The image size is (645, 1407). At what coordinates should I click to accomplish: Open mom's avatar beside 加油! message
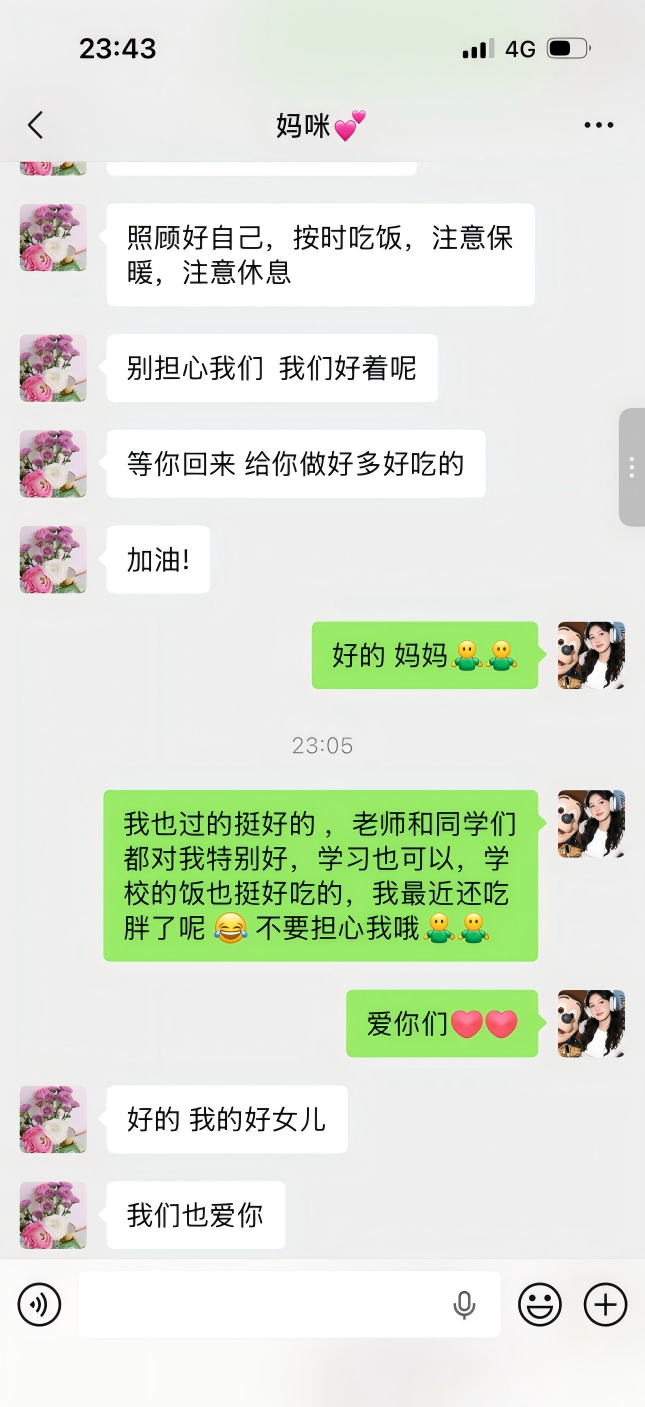(x=53, y=560)
